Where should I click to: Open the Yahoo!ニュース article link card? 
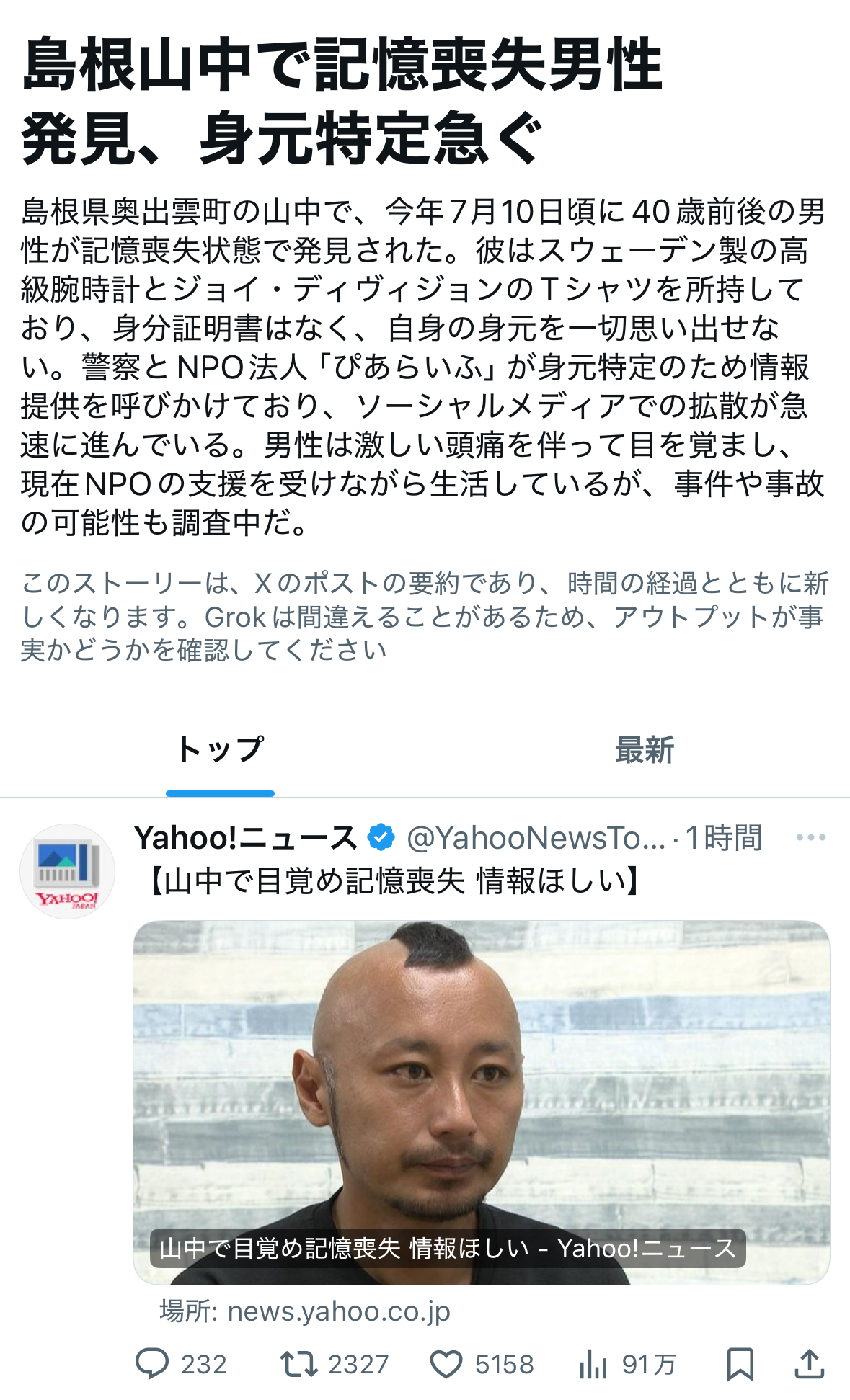point(481,1102)
